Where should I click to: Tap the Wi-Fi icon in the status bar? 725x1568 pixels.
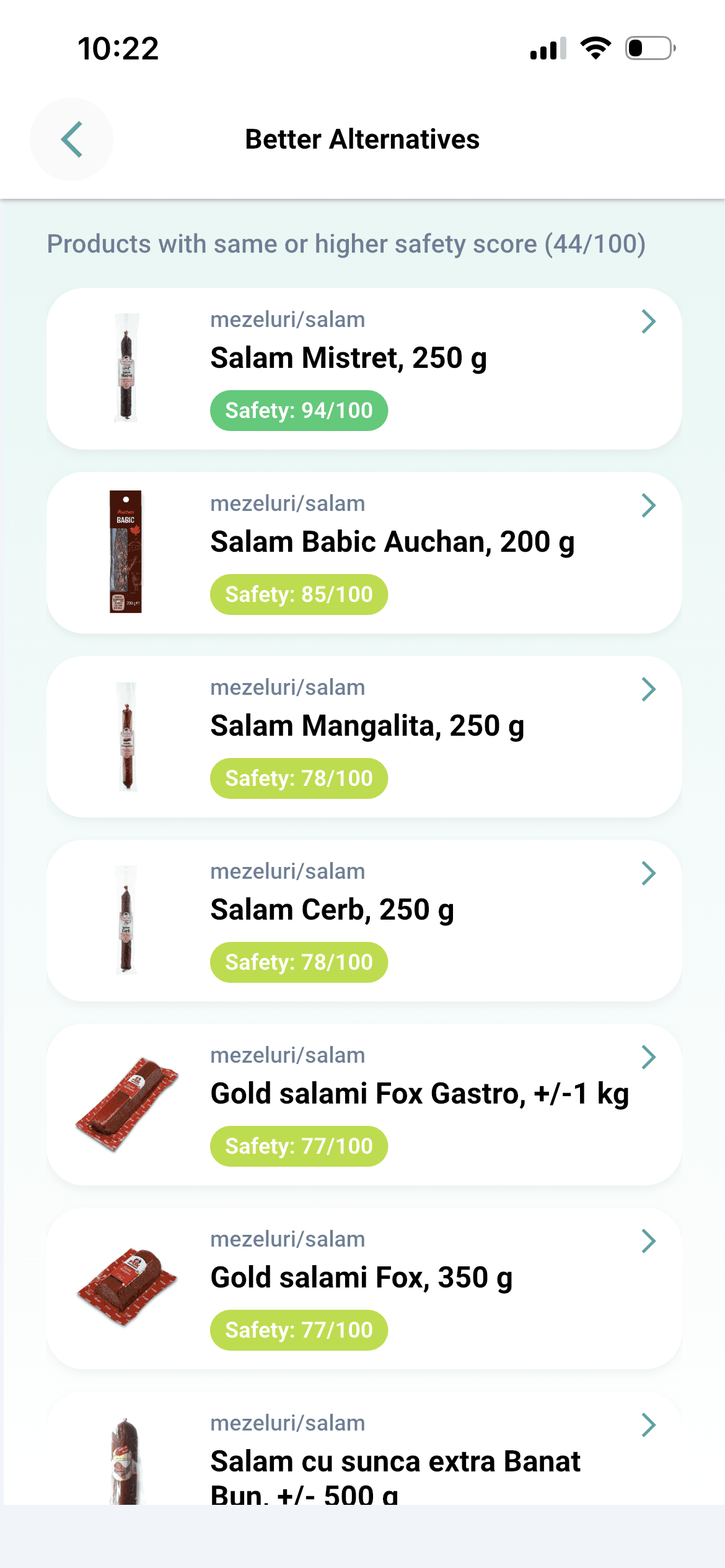click(596, 47)
